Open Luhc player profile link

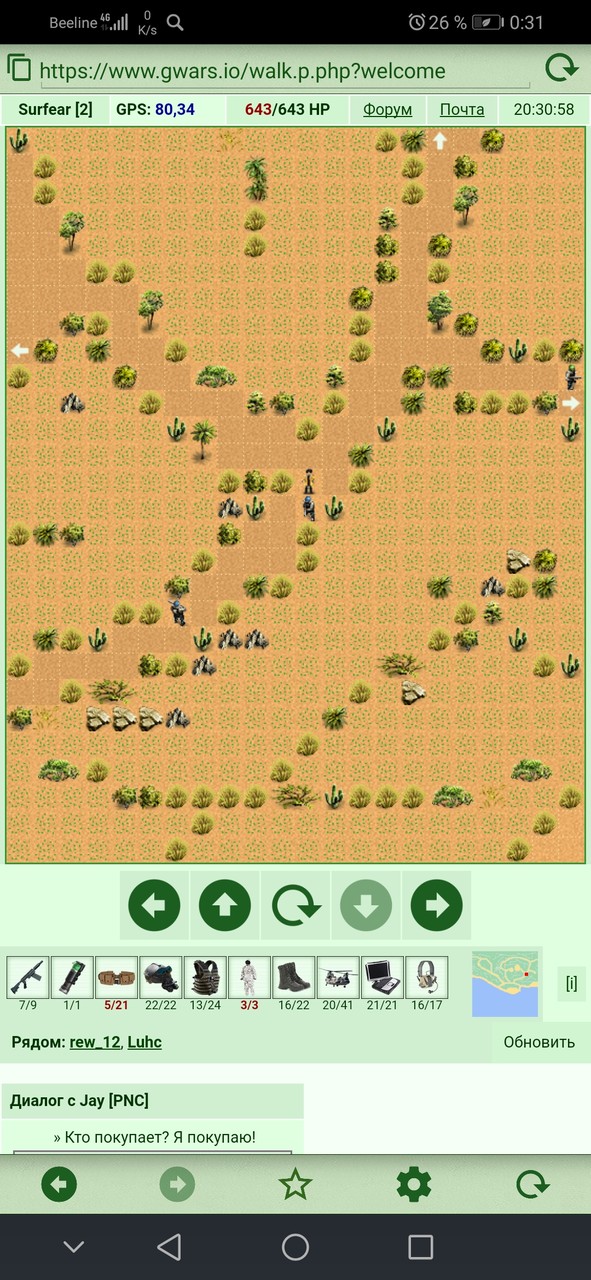point(145,1042)
